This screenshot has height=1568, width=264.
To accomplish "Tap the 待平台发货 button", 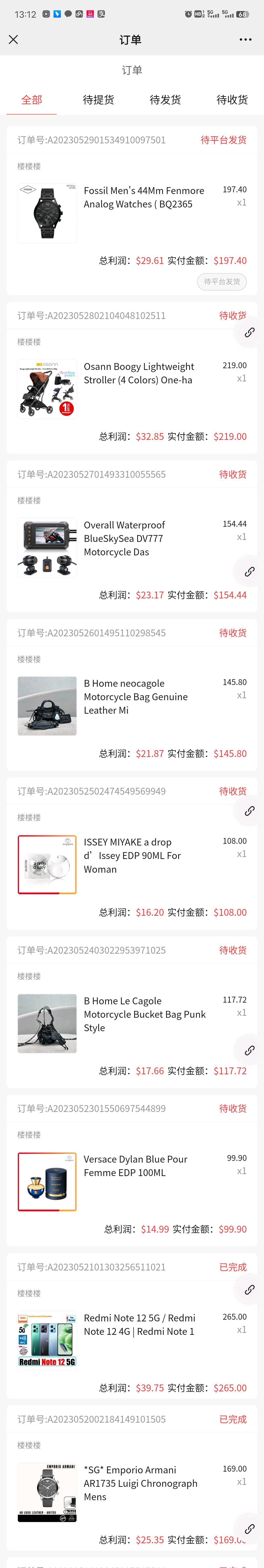I will pos(221,281).
